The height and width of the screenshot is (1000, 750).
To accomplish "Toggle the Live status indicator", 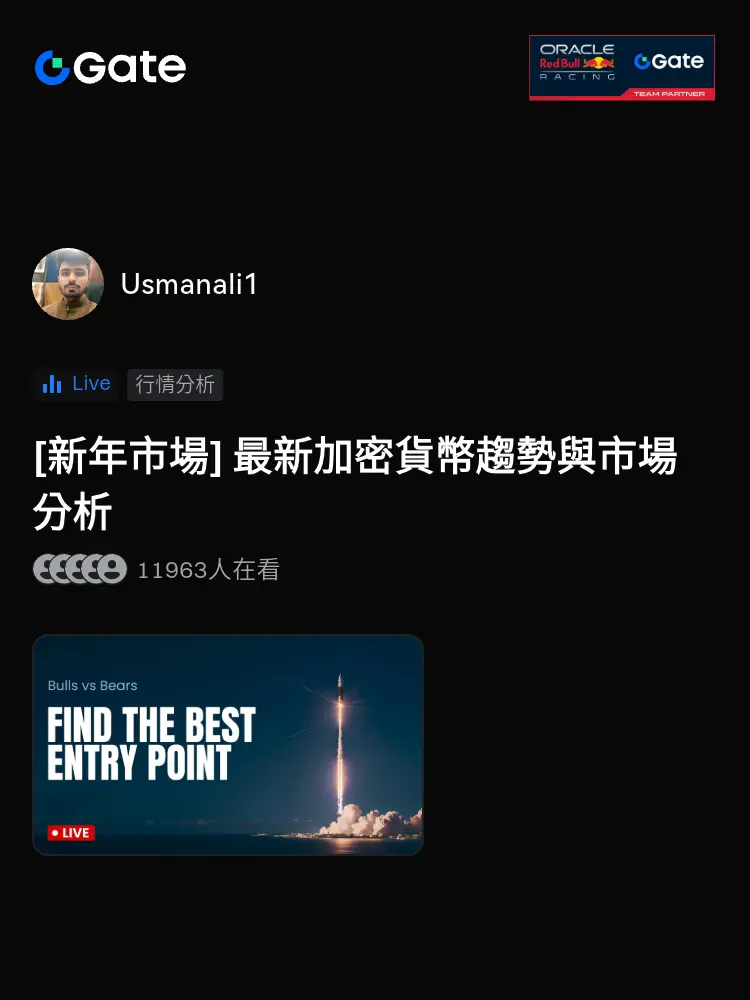I will point(75,383).
